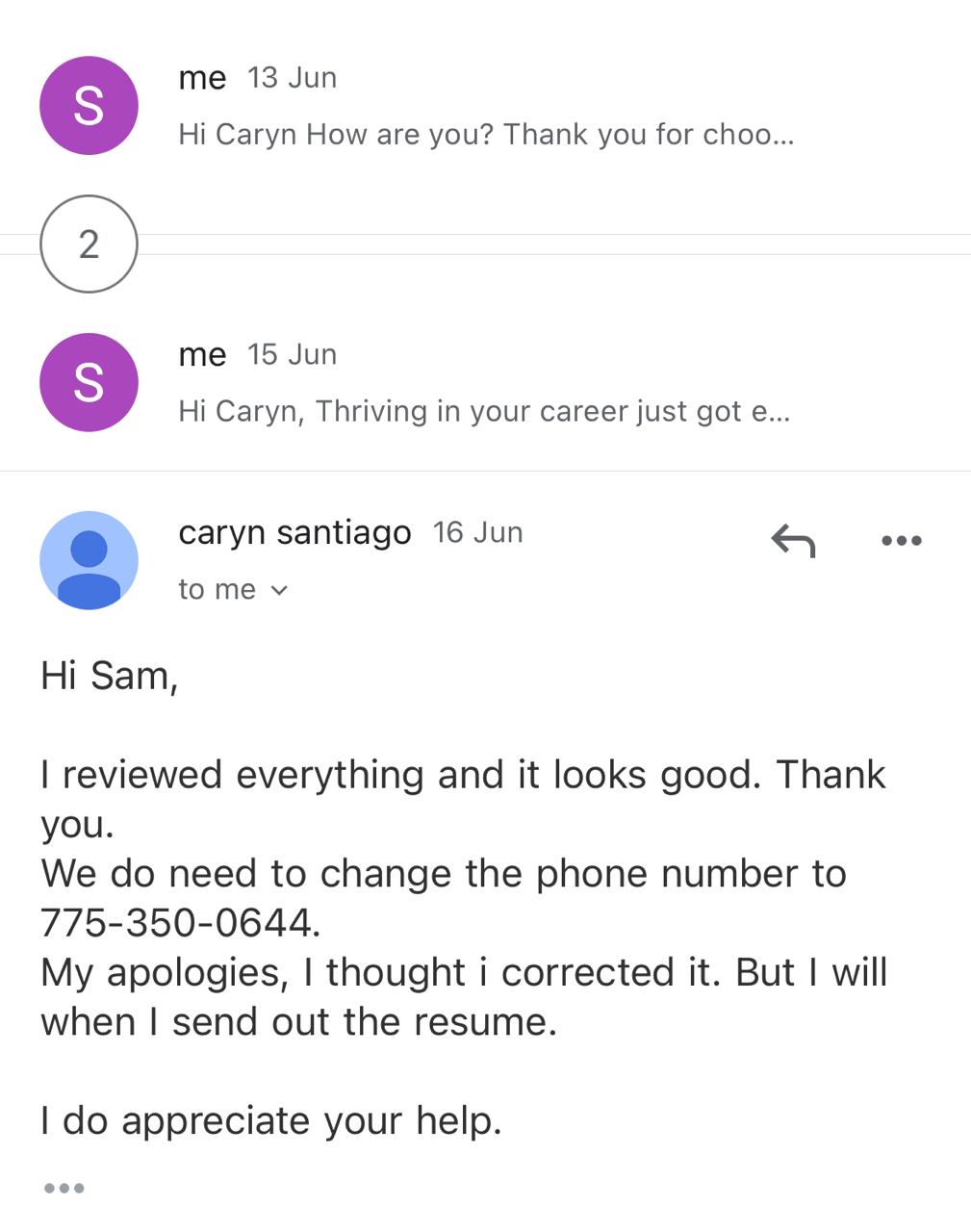Expand the 'to me' recipient details

233,589
